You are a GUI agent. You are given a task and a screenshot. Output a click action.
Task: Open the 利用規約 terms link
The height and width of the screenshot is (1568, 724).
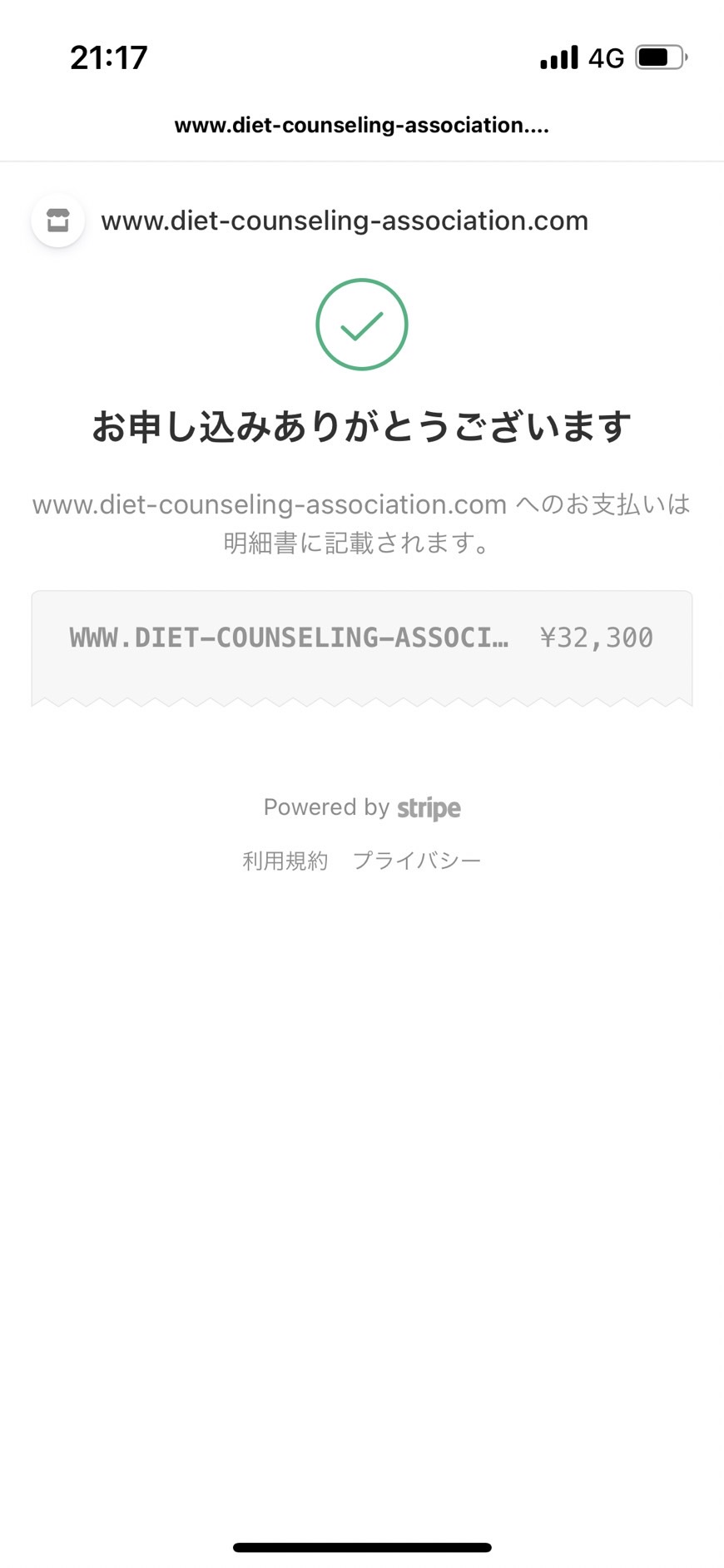coord(285,861)
